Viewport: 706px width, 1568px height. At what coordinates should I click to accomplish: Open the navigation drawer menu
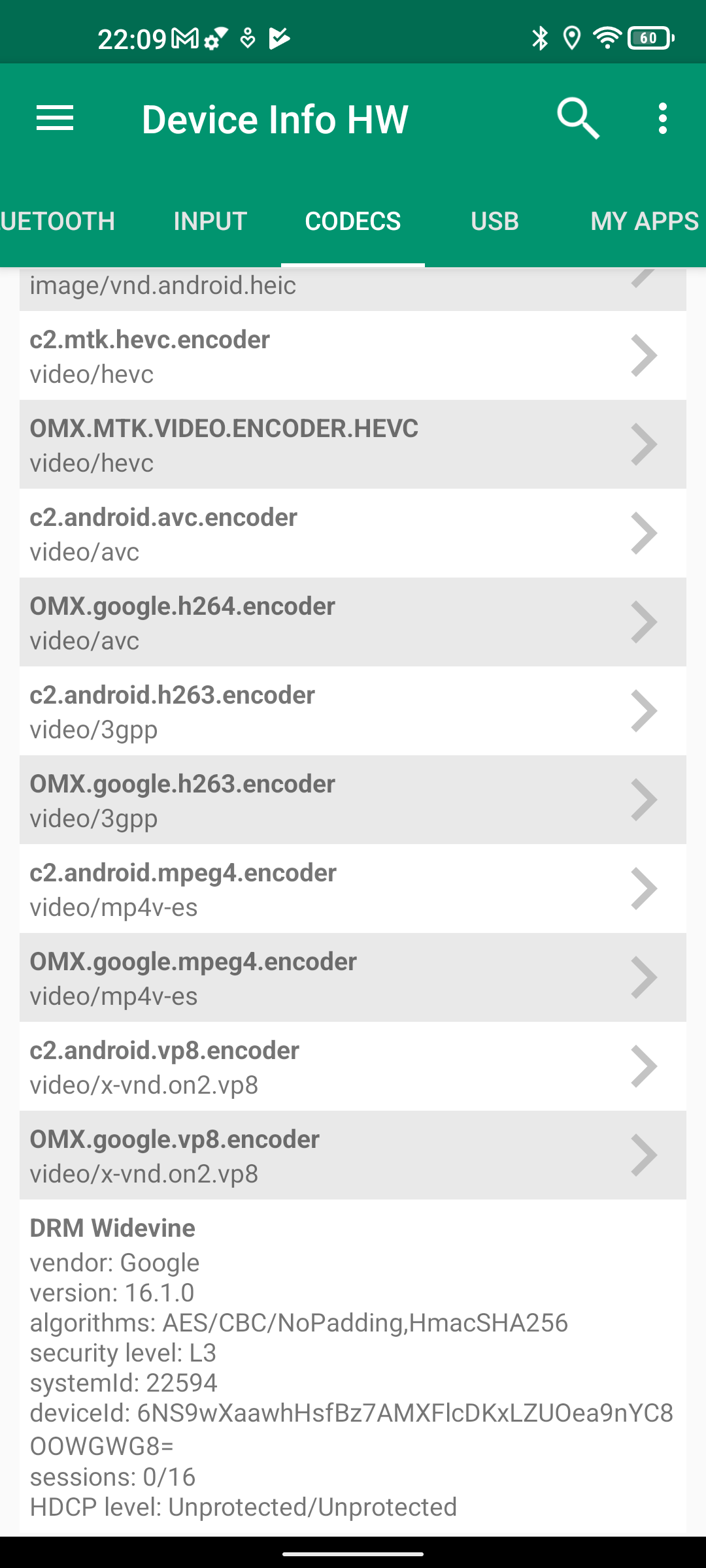click(x=55, y=119)
